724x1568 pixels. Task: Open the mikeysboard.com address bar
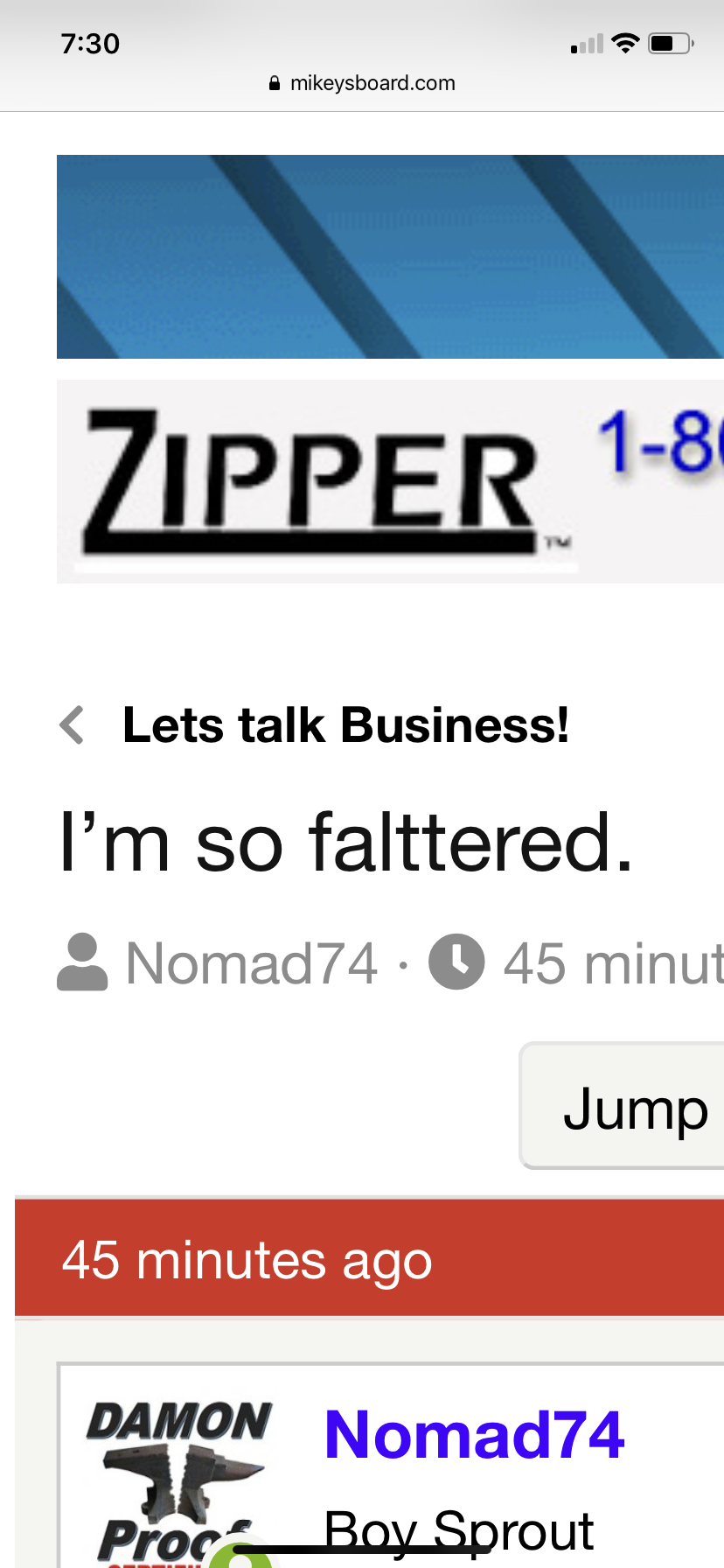click(x=362, y=83)
